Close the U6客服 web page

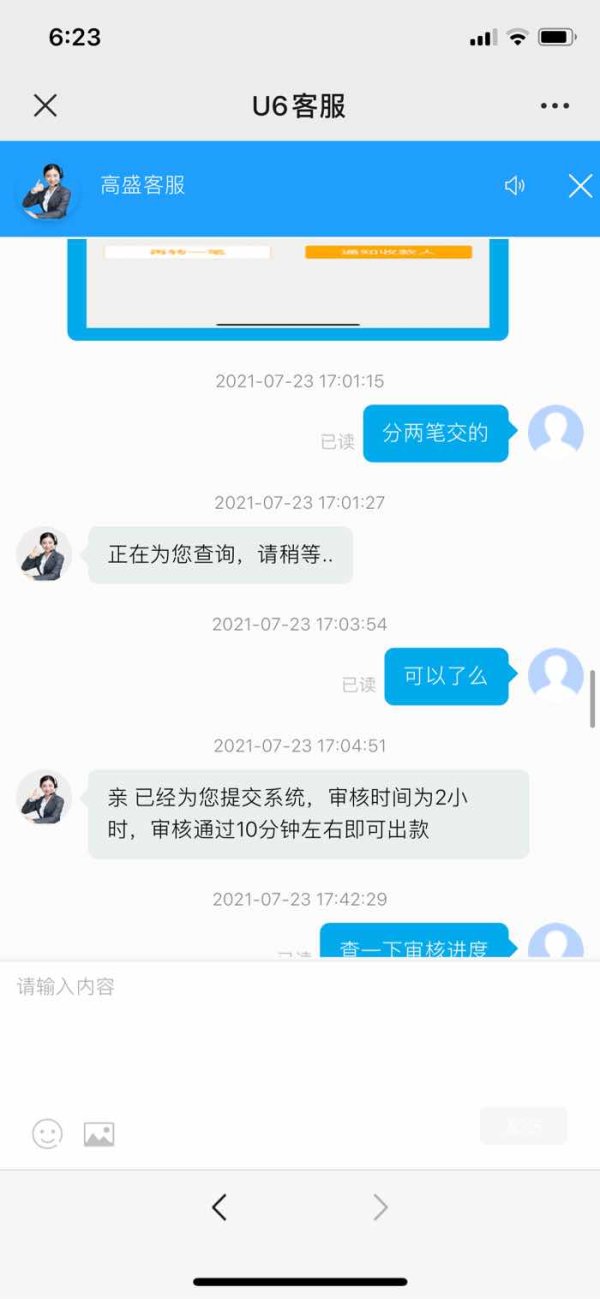pos(45,106)
